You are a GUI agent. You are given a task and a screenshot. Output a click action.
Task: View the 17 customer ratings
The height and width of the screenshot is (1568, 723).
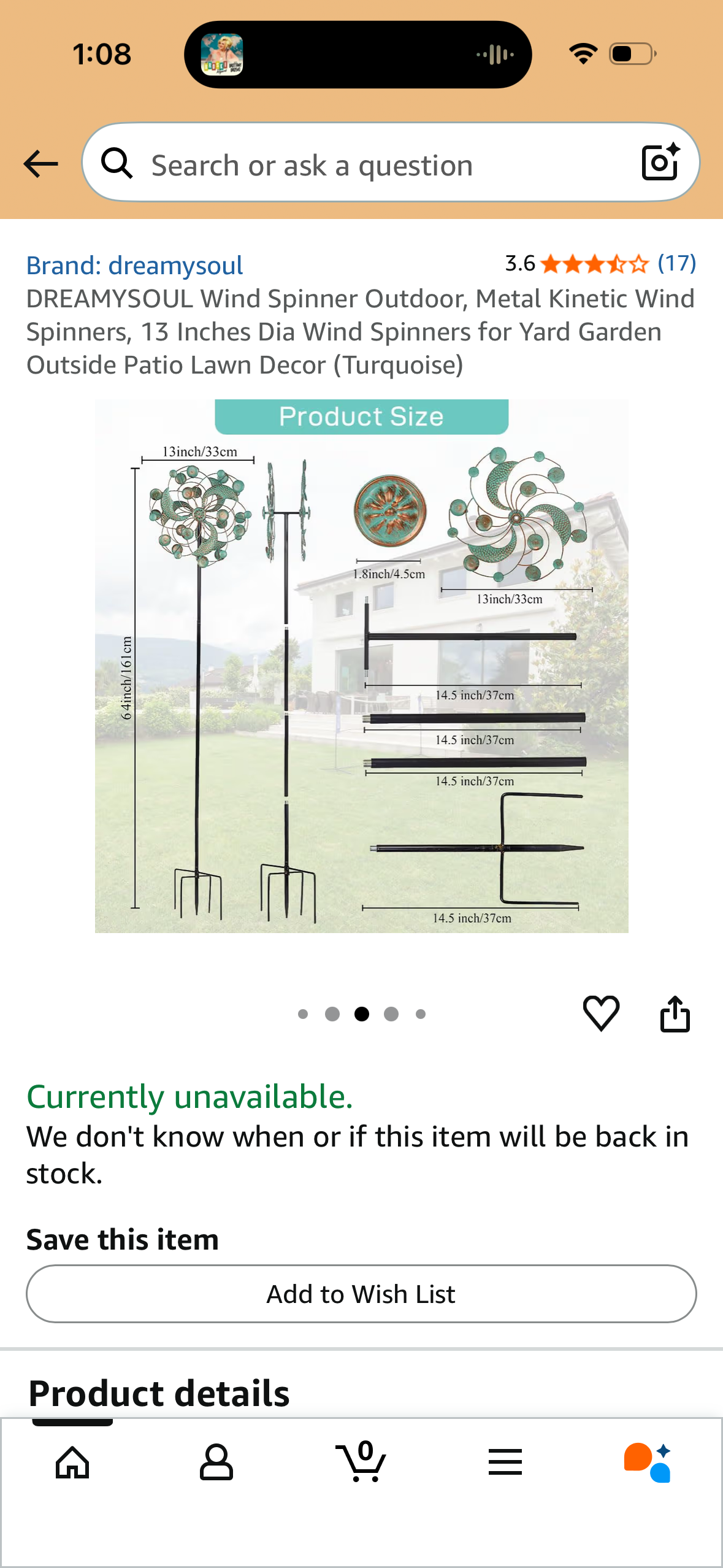pos(676,263)
